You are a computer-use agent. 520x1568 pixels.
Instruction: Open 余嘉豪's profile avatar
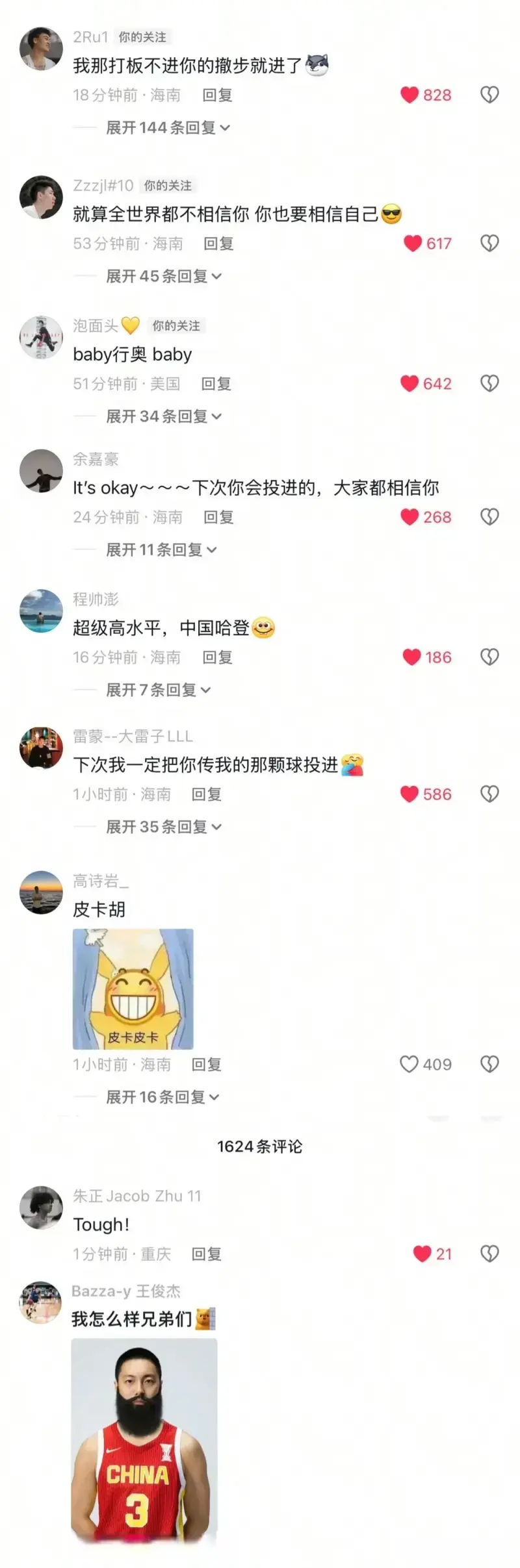(42, 471)
